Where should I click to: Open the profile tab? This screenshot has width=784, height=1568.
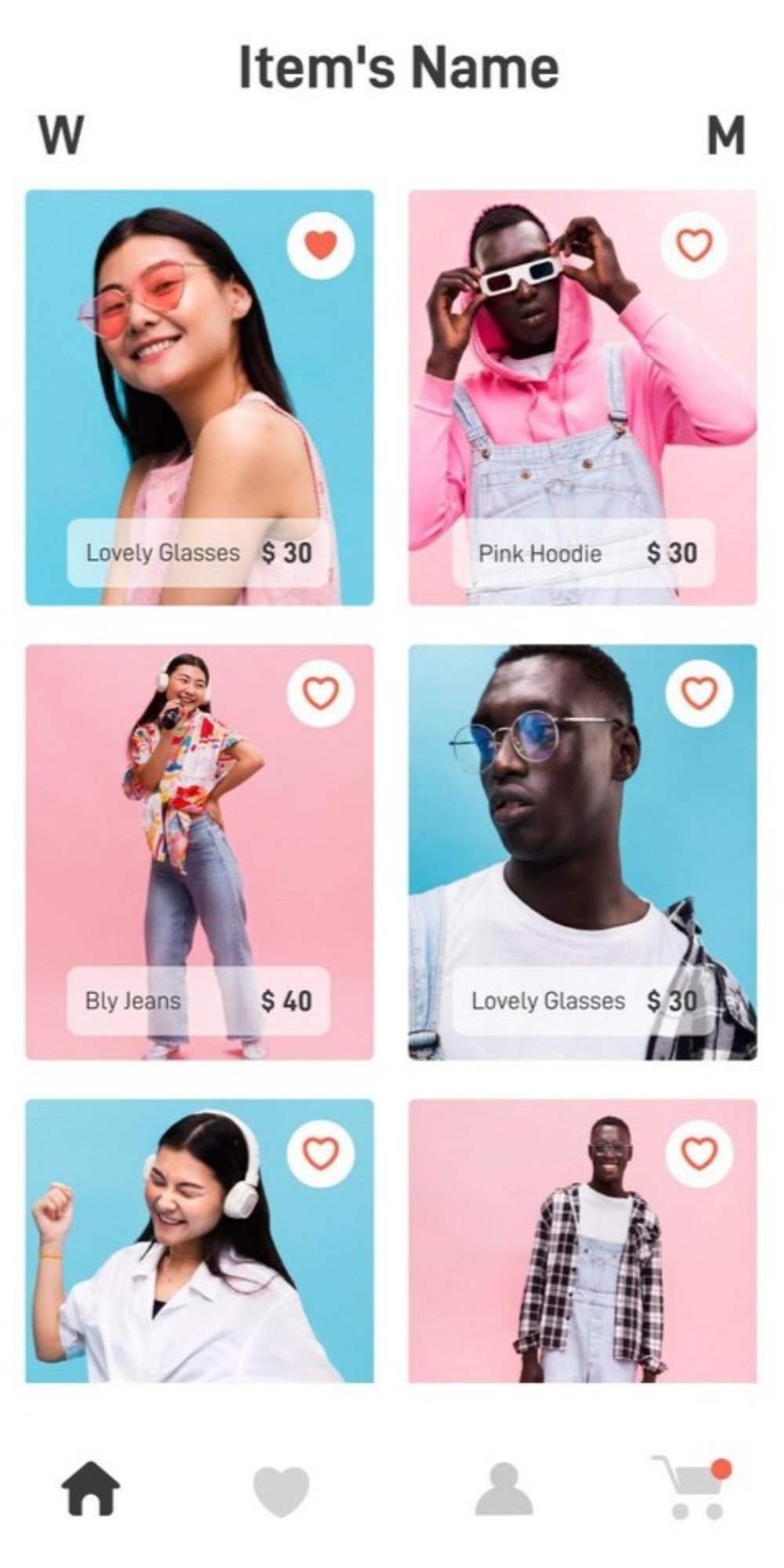pyautogui.click(x=503, y=1487)
